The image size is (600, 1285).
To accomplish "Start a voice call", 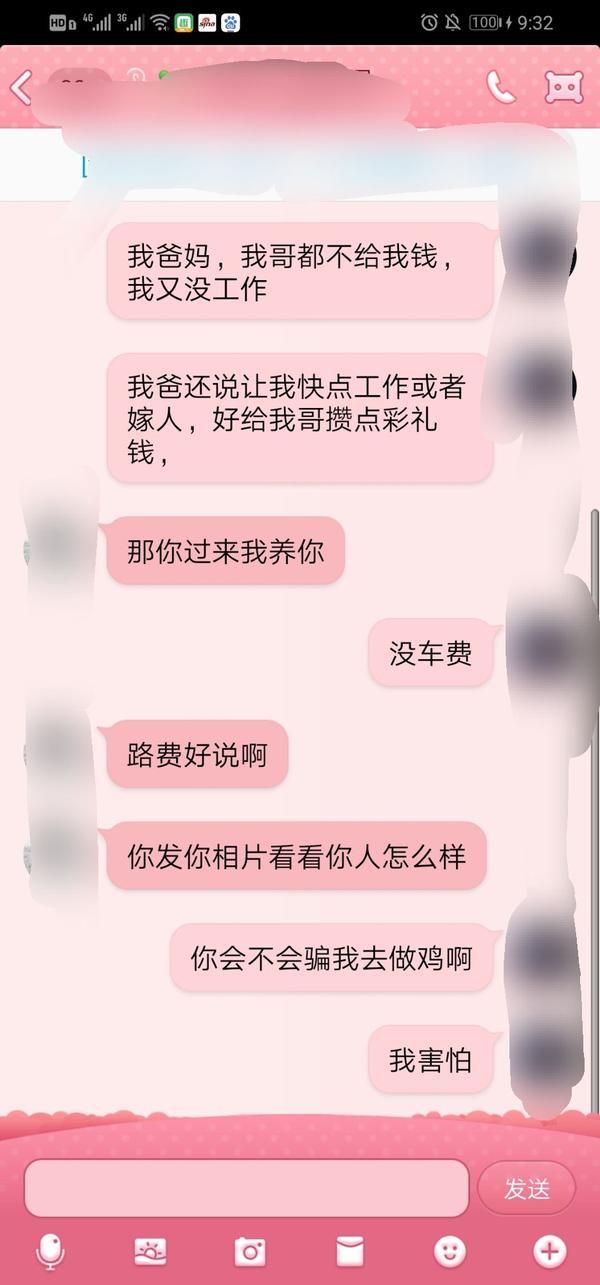I will [500, 88].
